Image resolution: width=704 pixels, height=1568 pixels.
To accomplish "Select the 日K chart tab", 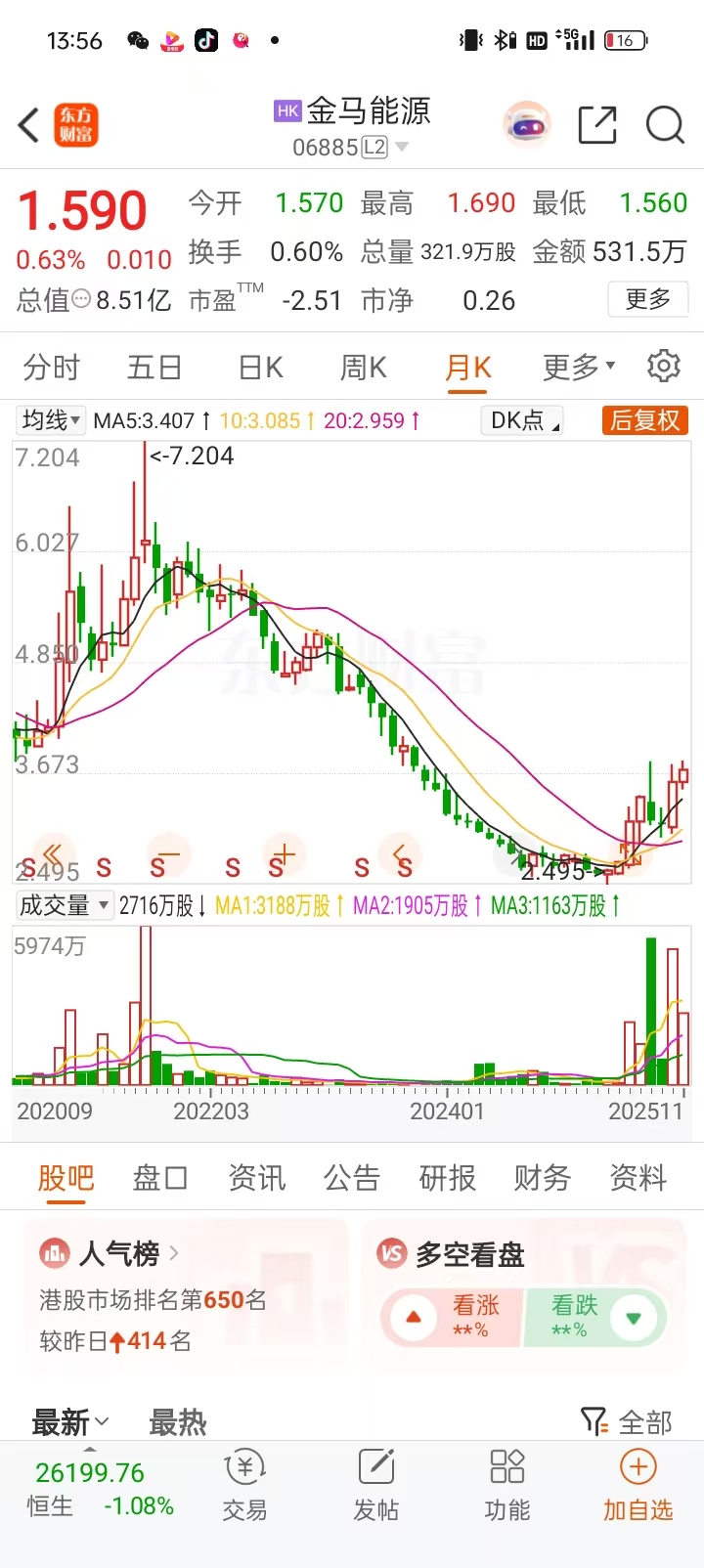I will [x=260, y=368].
